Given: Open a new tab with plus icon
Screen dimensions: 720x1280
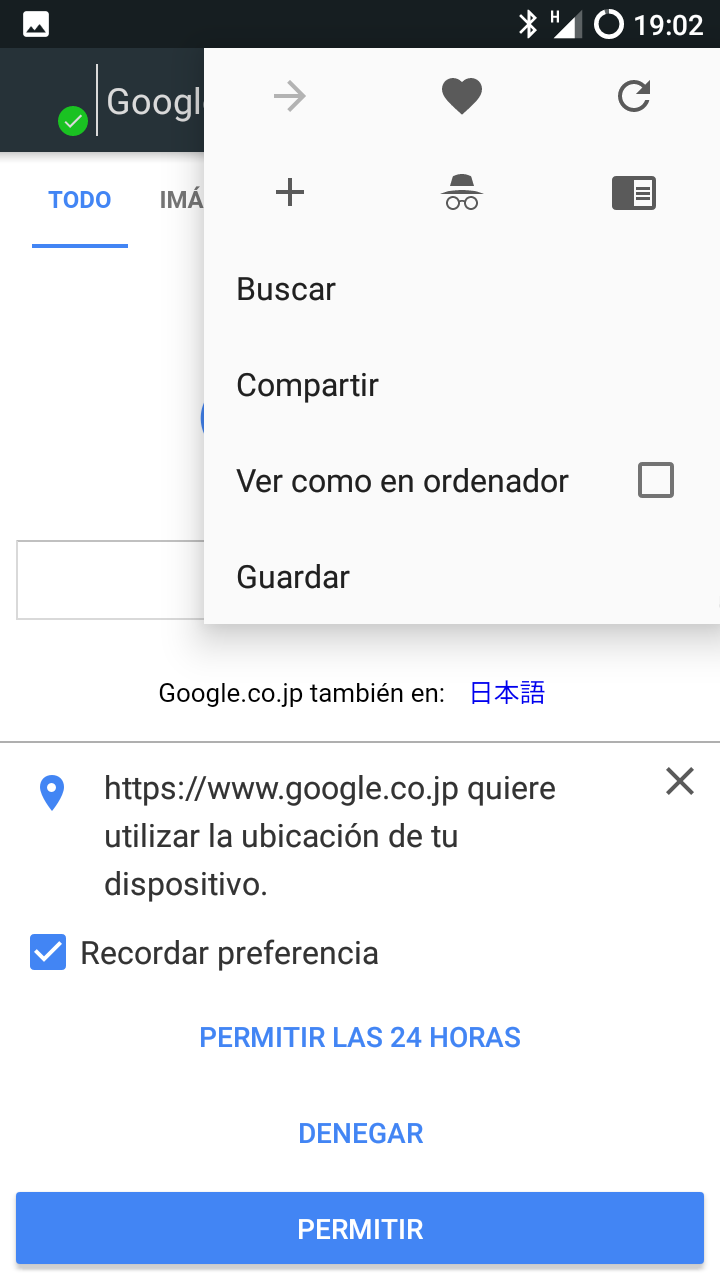Looking at the screenshot, I should click(x=289, y=192).
